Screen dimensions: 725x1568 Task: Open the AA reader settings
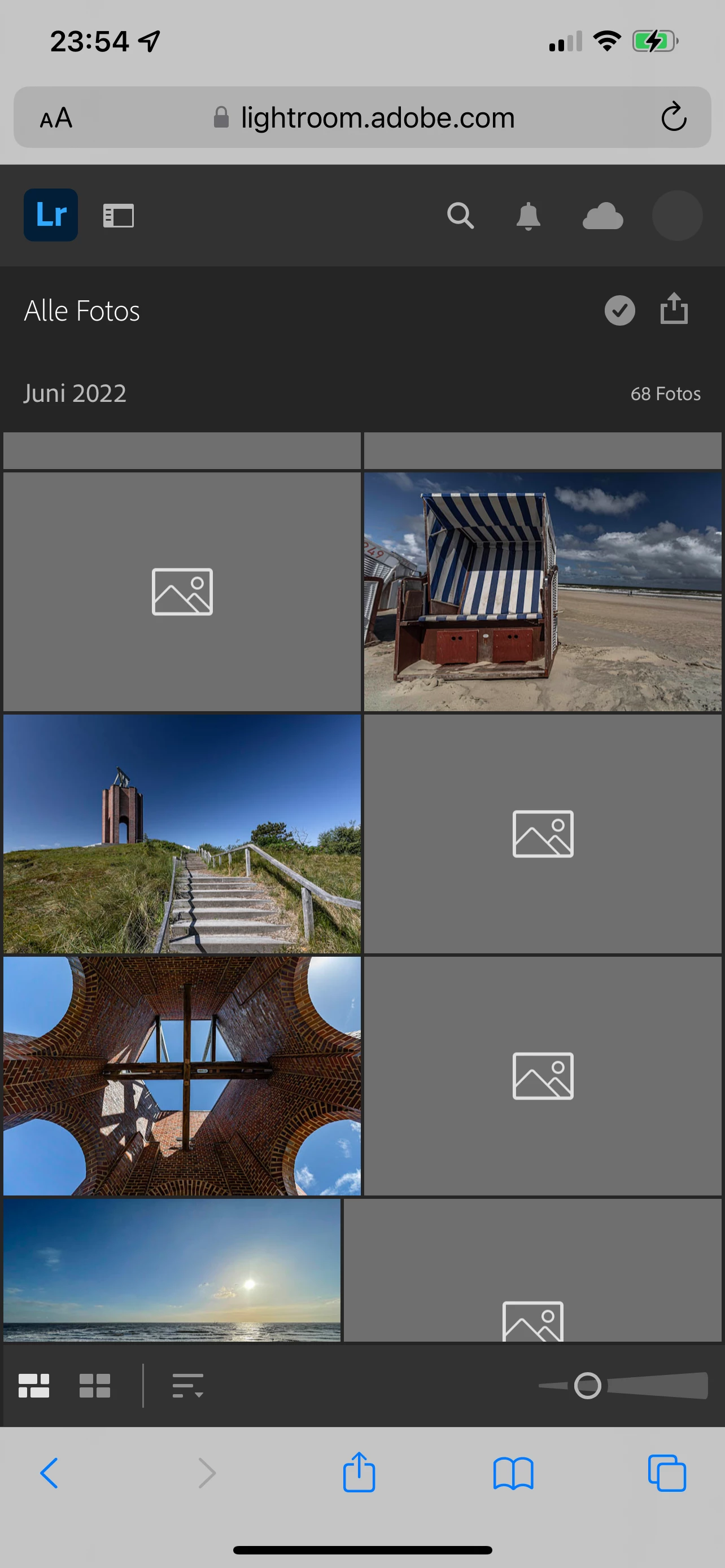56,117
